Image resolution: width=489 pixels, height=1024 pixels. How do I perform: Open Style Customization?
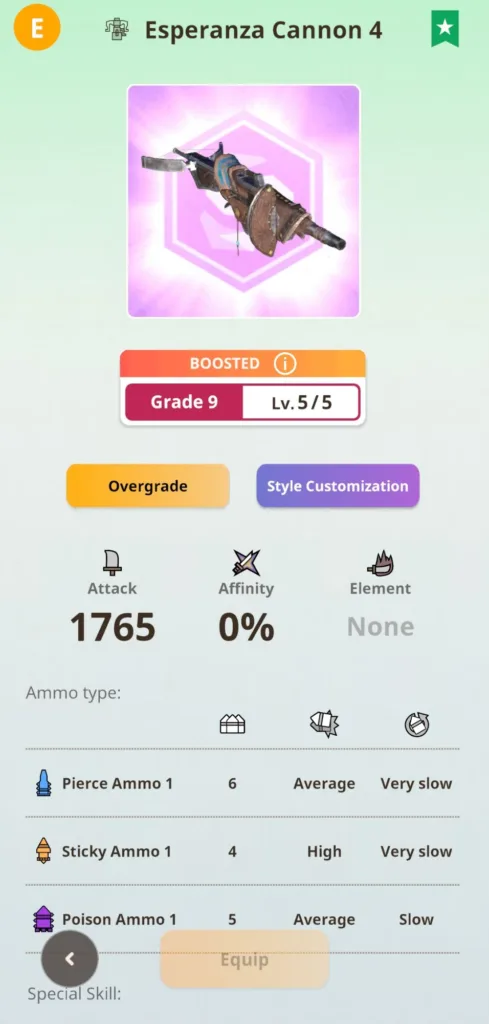pyautogui.click(x=338, y=486)
